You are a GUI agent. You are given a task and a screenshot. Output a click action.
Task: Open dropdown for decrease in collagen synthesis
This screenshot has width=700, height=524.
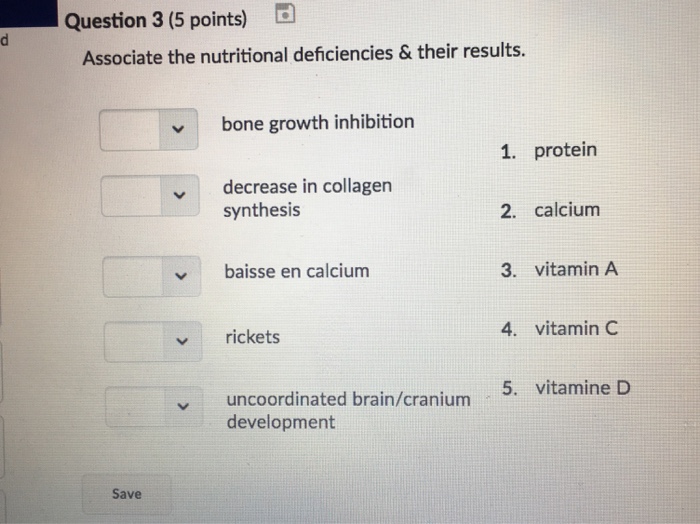point(149,196)
